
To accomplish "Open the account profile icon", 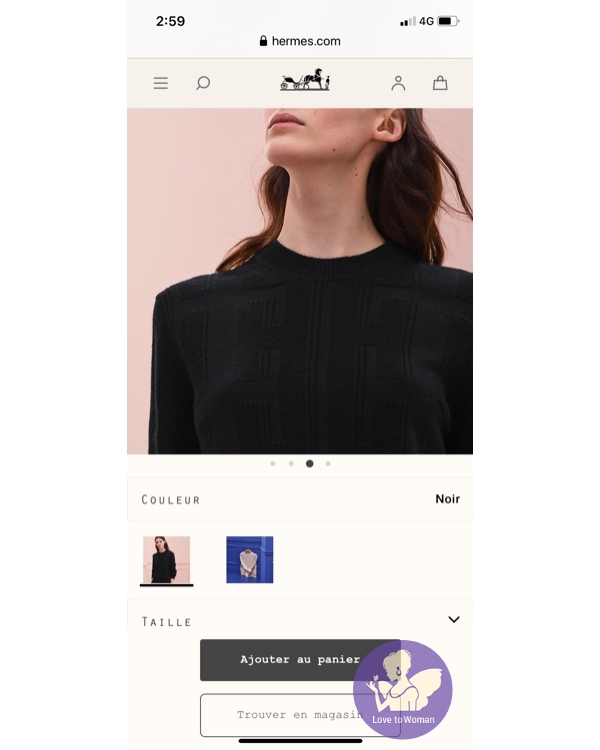I will 398,83.
